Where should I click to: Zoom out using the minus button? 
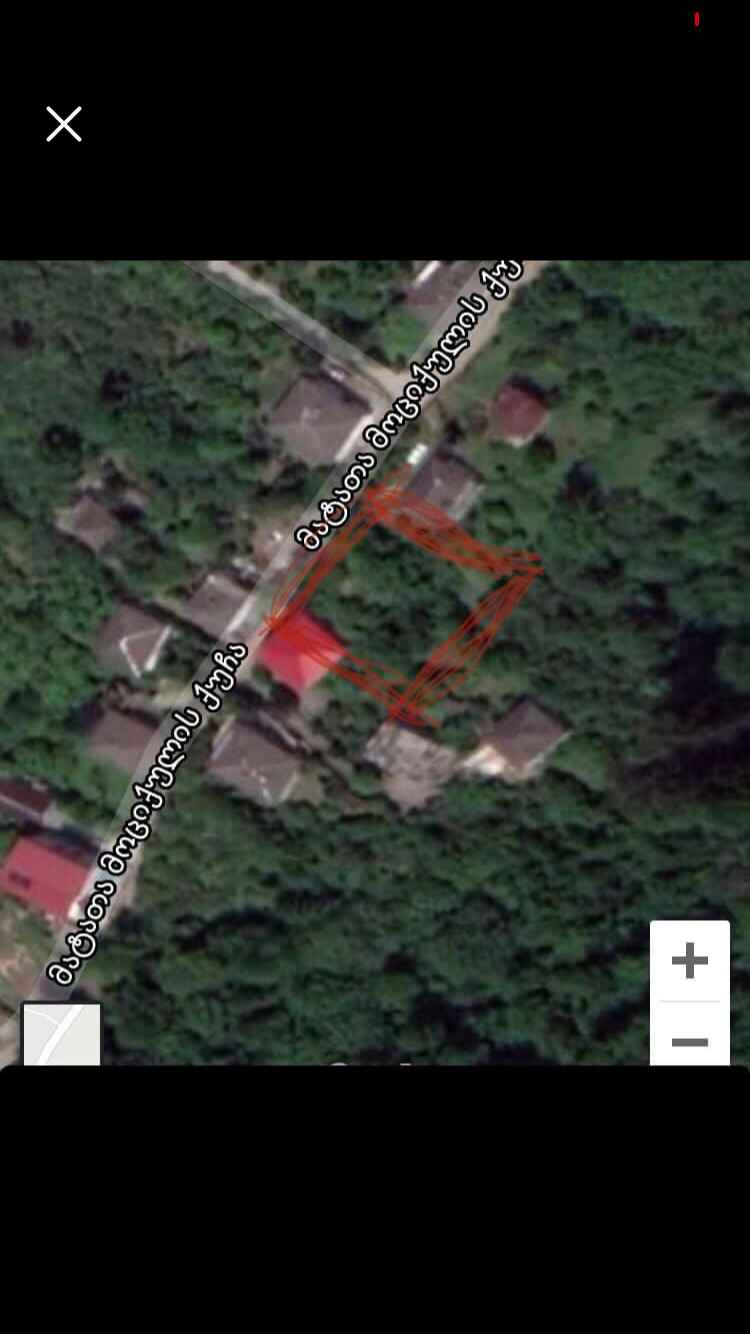[x=690, y=1035]
